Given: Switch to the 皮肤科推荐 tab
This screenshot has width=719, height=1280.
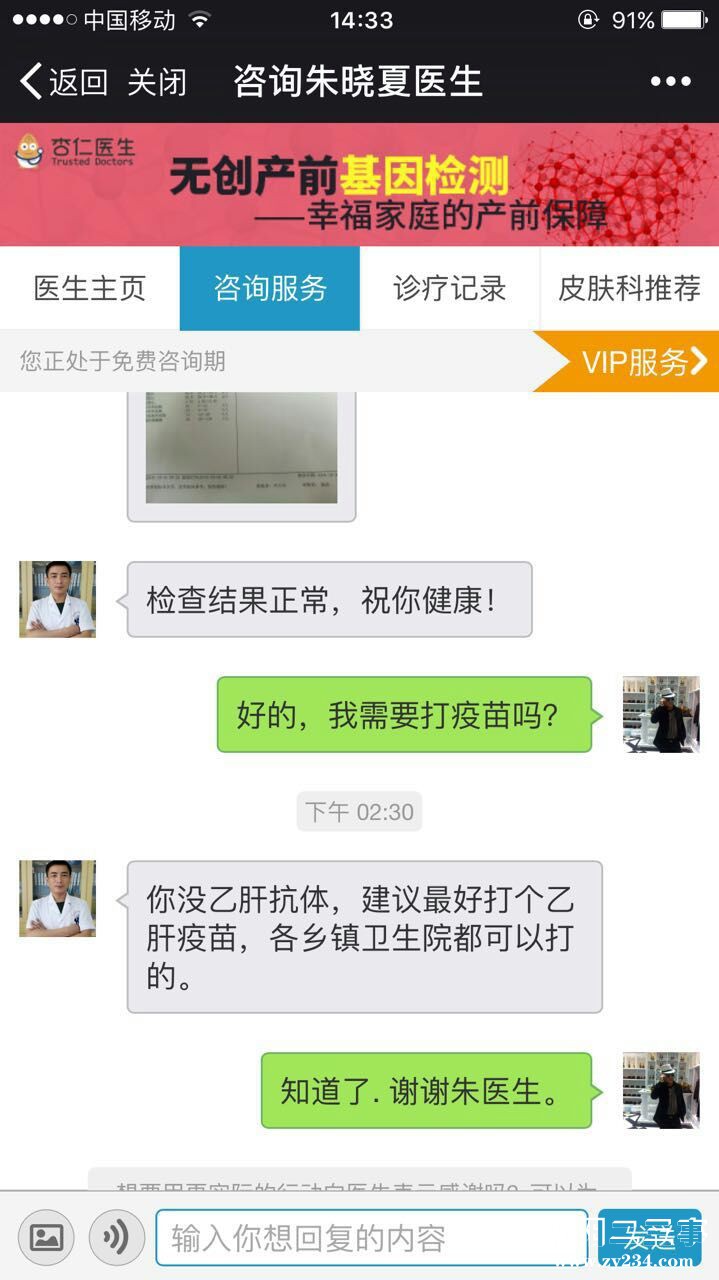Looking at the screenshot, I should point(629,289).
